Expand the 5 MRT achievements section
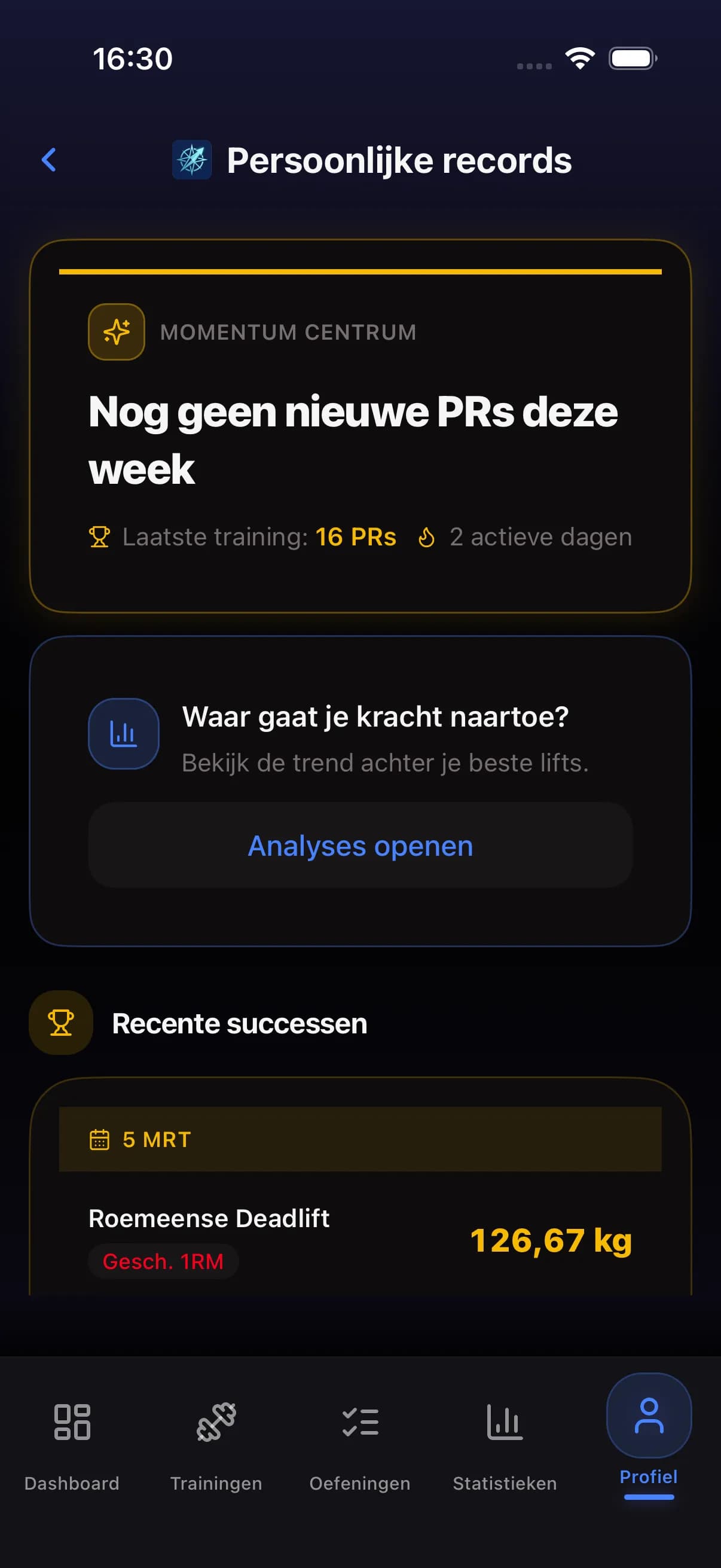Image resolution: width=721 pixels, height=1568 pixels. tap(359, 1139)
